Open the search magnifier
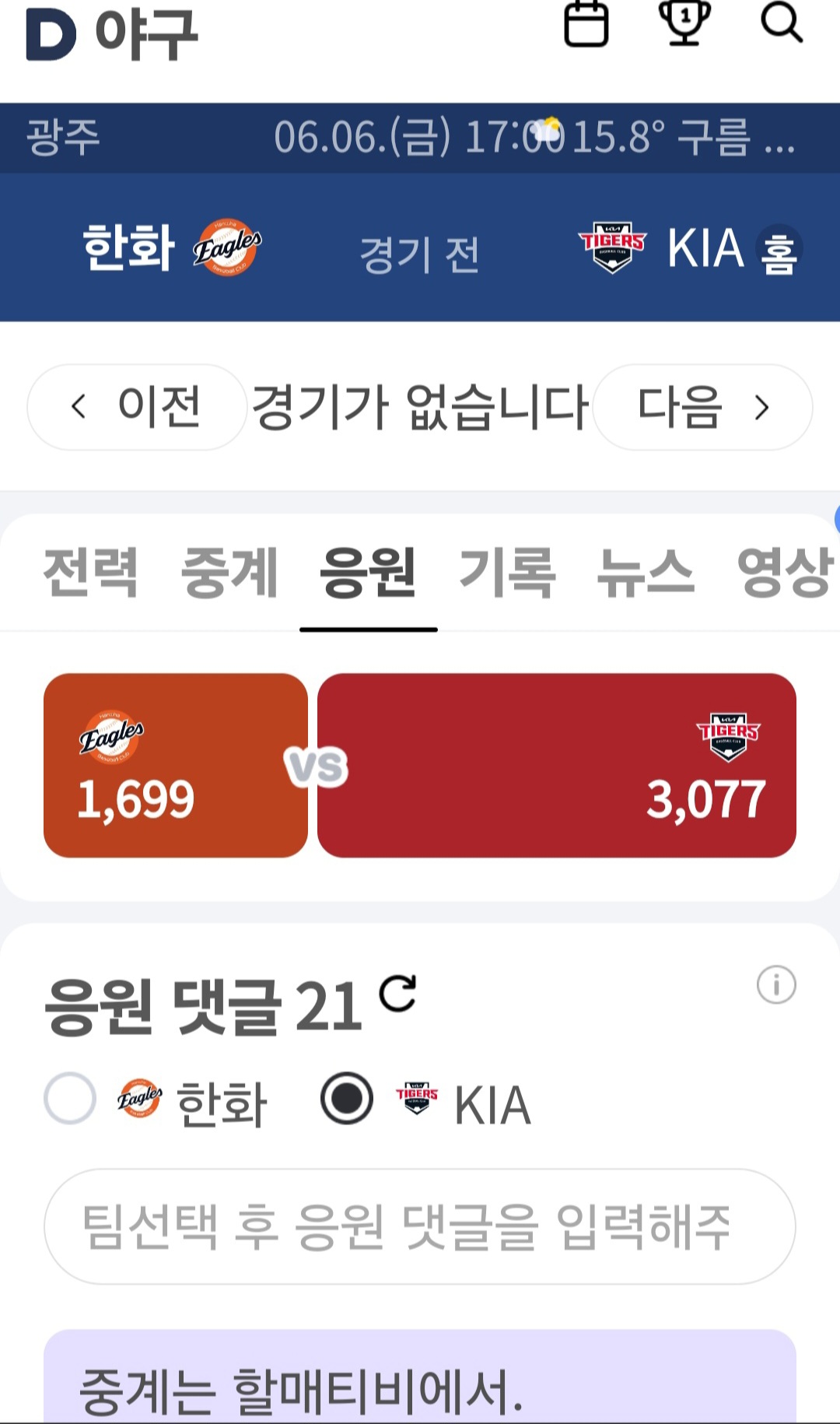 (x=781, y=23)
